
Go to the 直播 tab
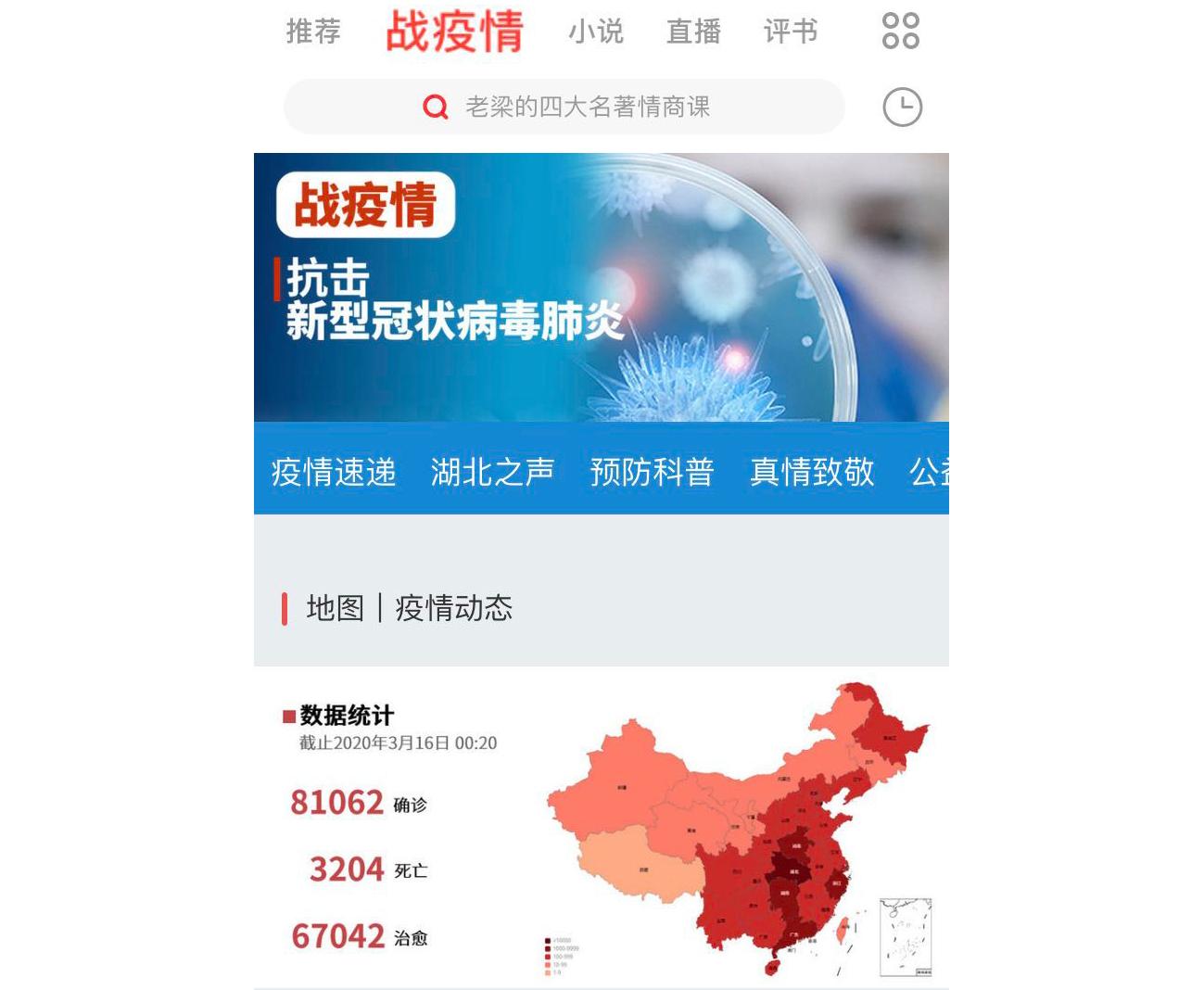click(693, 32)
